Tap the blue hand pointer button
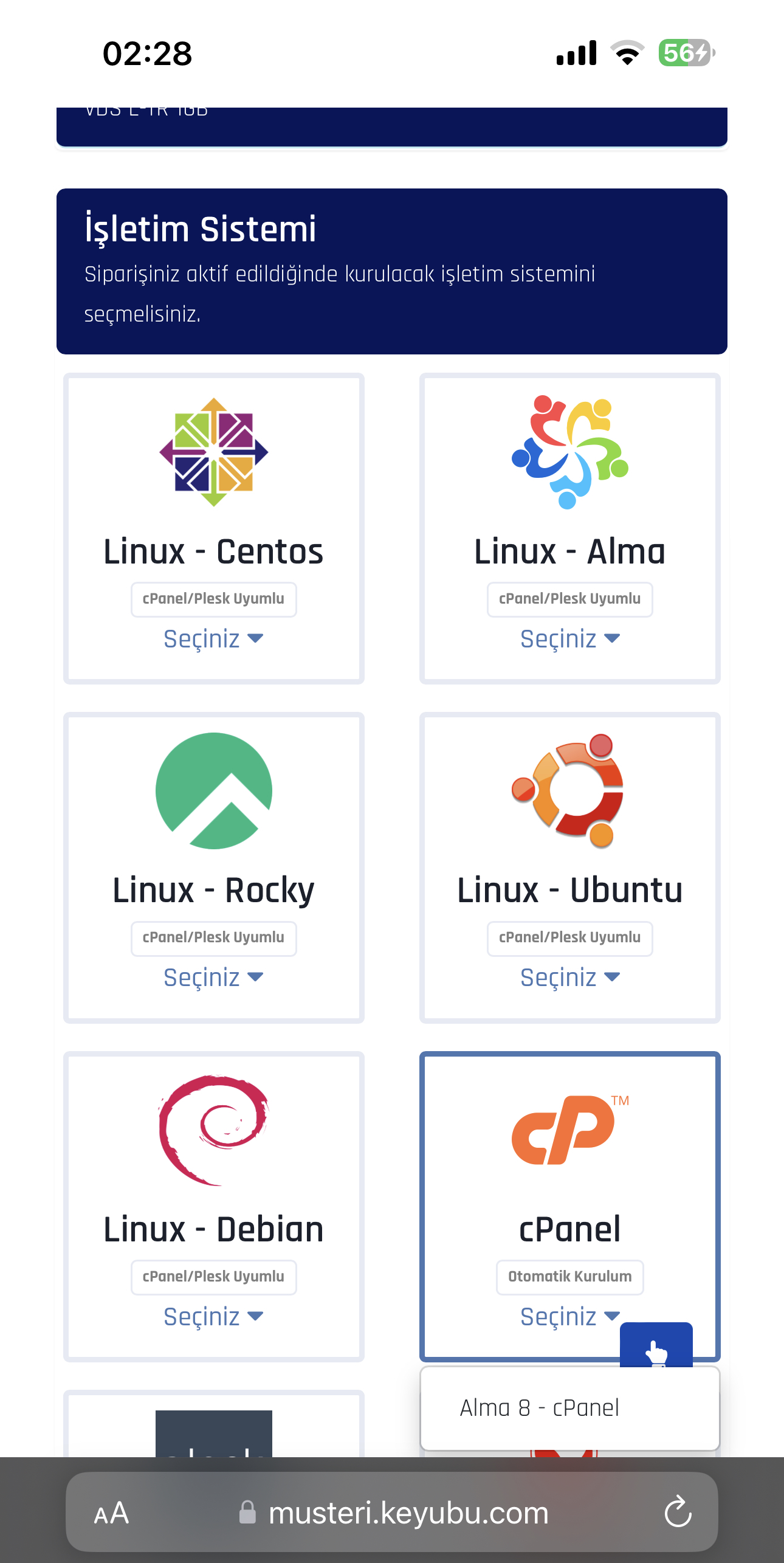This screenshot has height=1563, width=784. pos(656,1345)
